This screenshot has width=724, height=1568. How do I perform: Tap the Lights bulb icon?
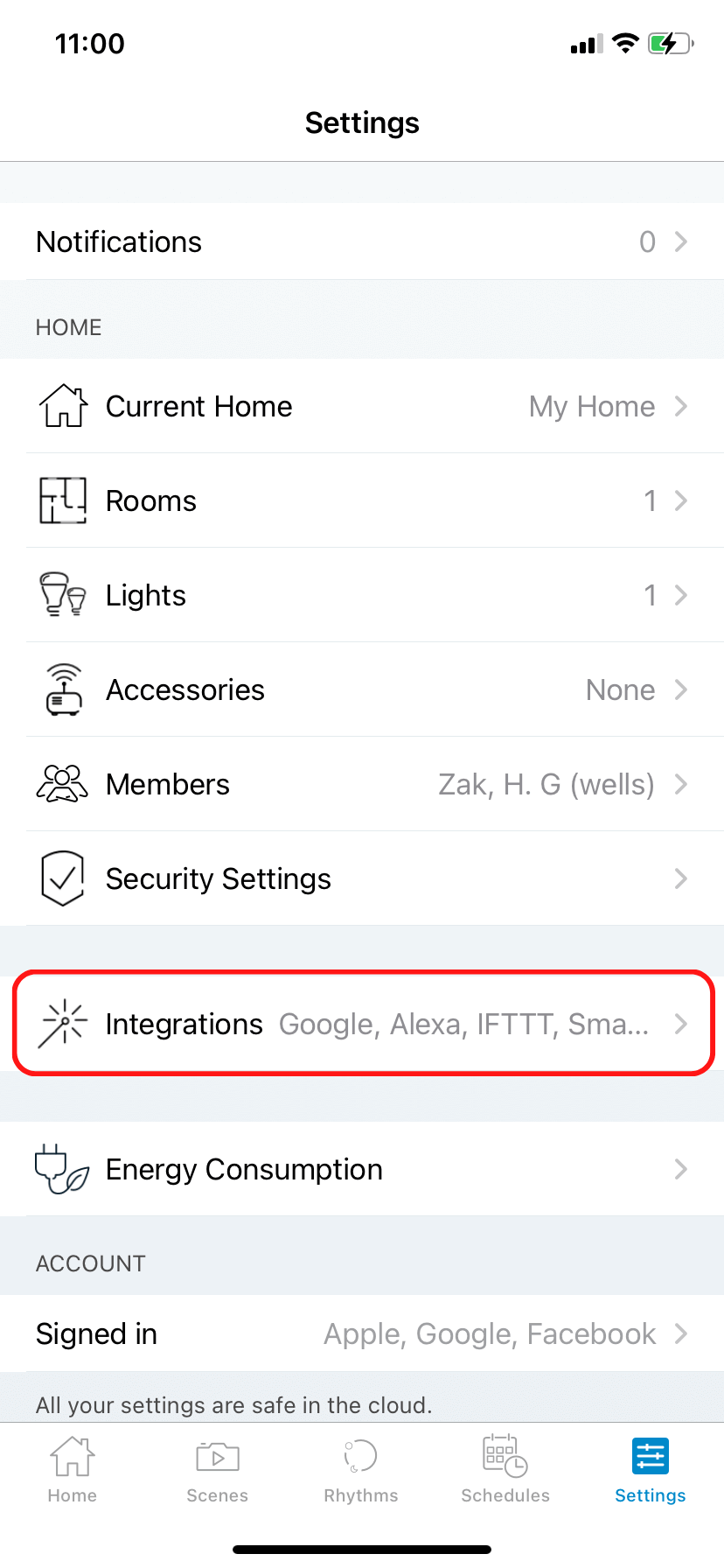pos(62,595)
